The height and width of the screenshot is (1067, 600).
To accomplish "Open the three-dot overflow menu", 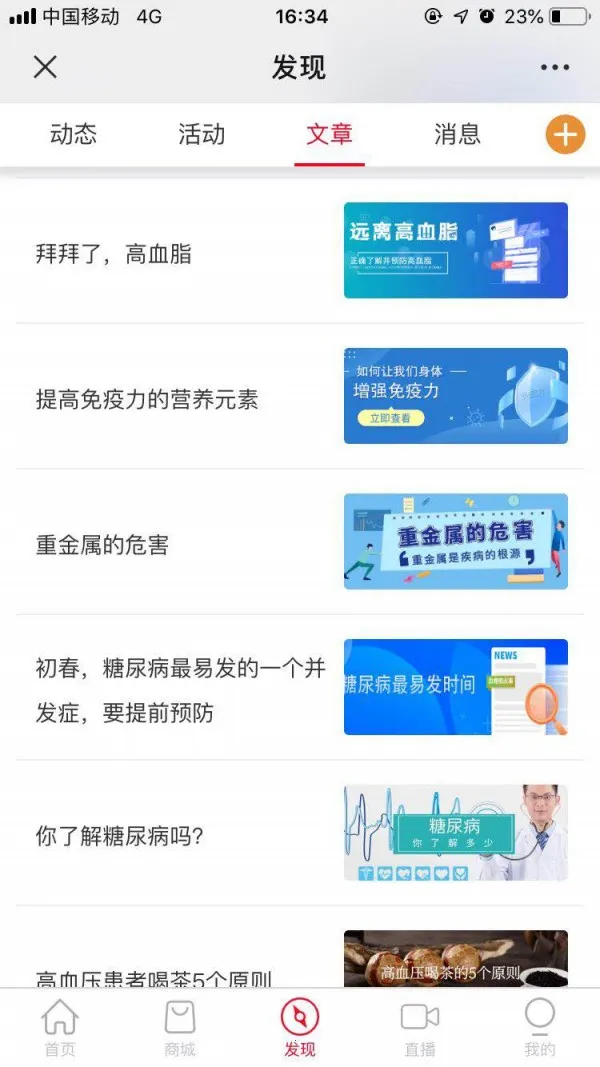I will [554, 67].
